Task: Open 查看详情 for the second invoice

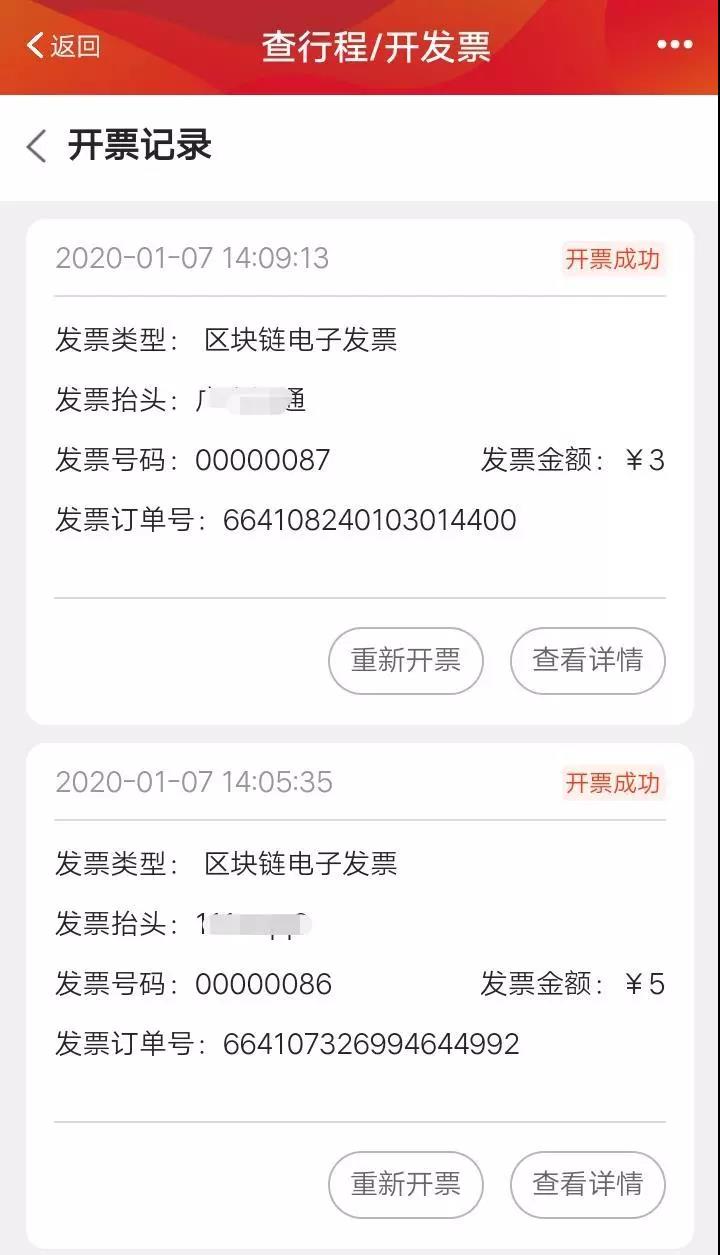Action: pos(587,1184)
